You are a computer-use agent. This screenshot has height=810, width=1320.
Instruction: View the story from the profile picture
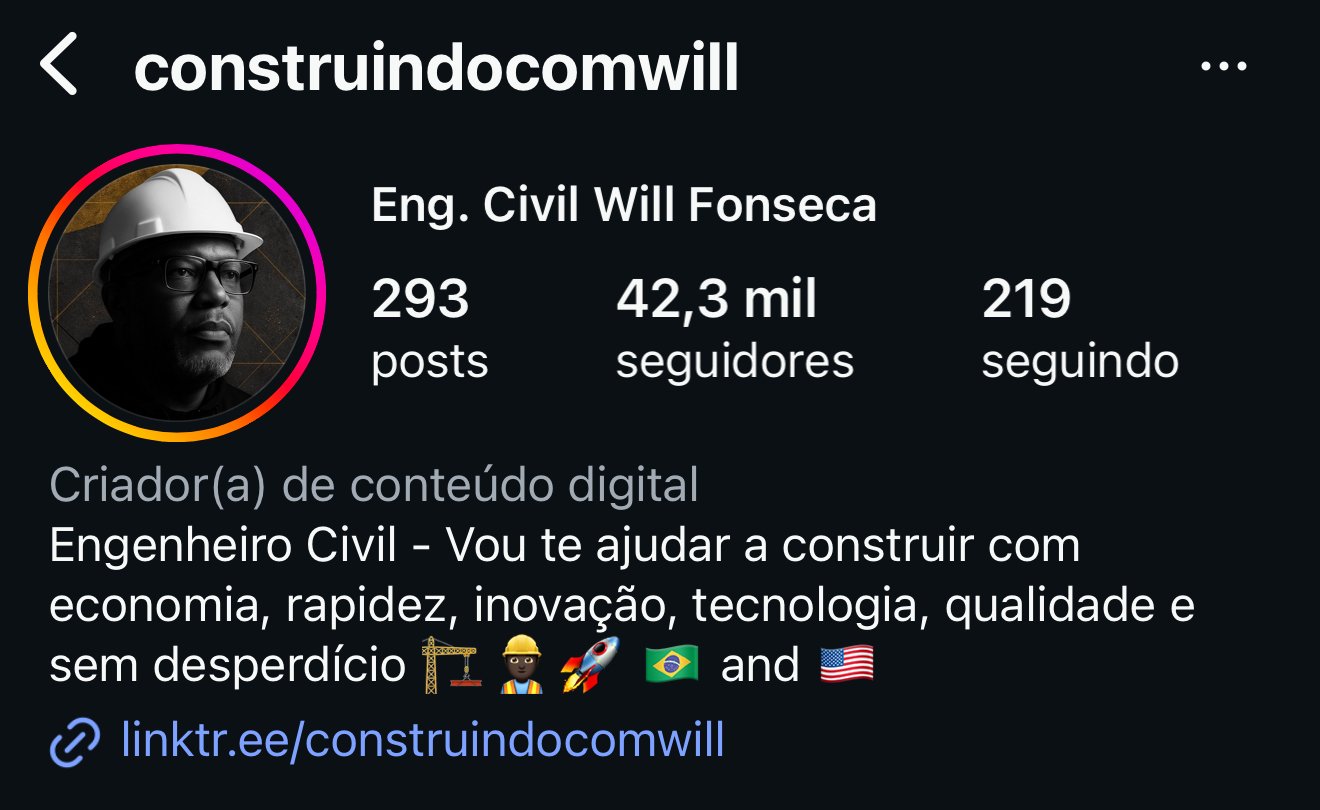(x=178, y=292)
